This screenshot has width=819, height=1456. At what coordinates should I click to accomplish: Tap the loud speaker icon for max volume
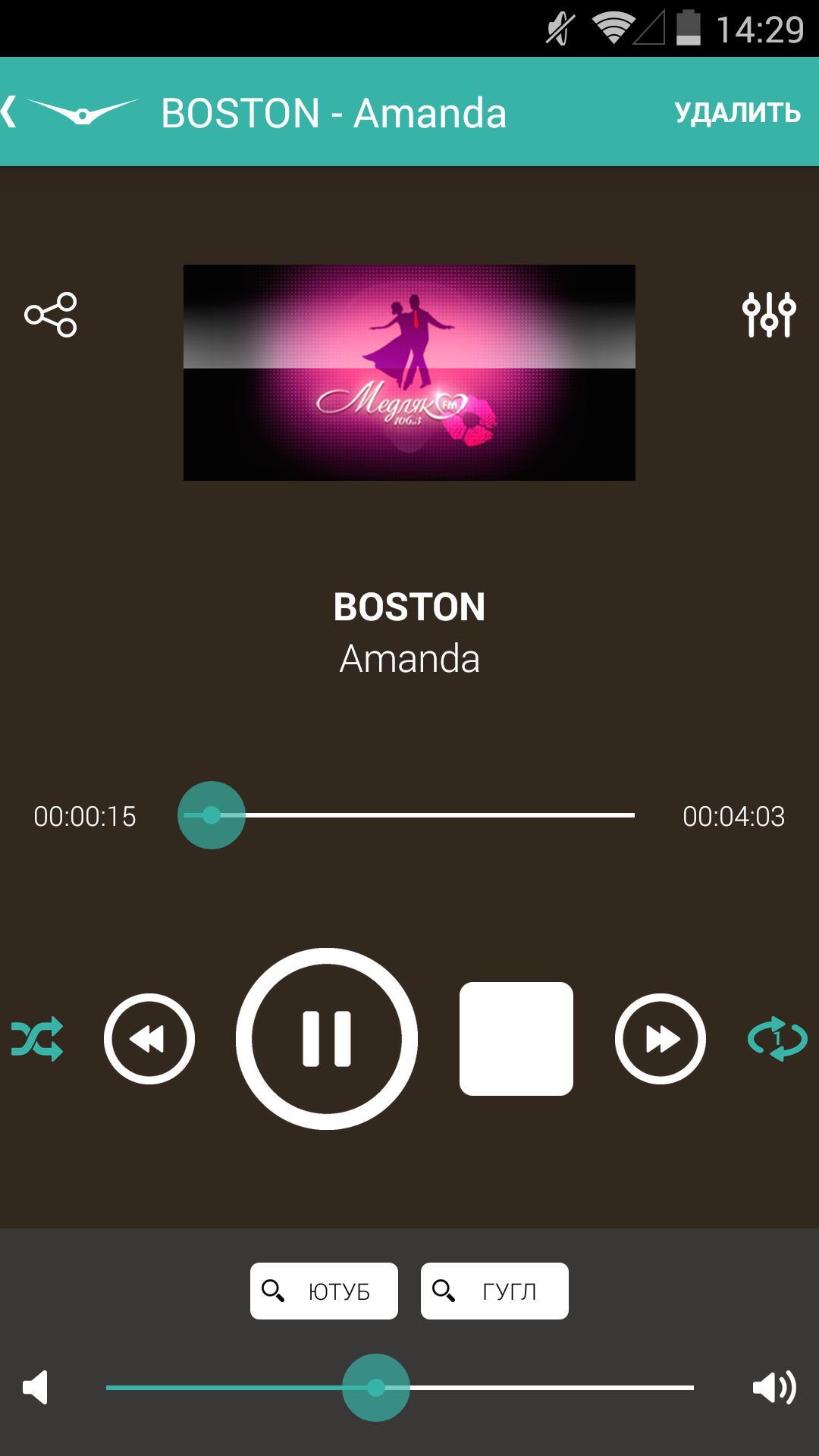(773, 1388)
